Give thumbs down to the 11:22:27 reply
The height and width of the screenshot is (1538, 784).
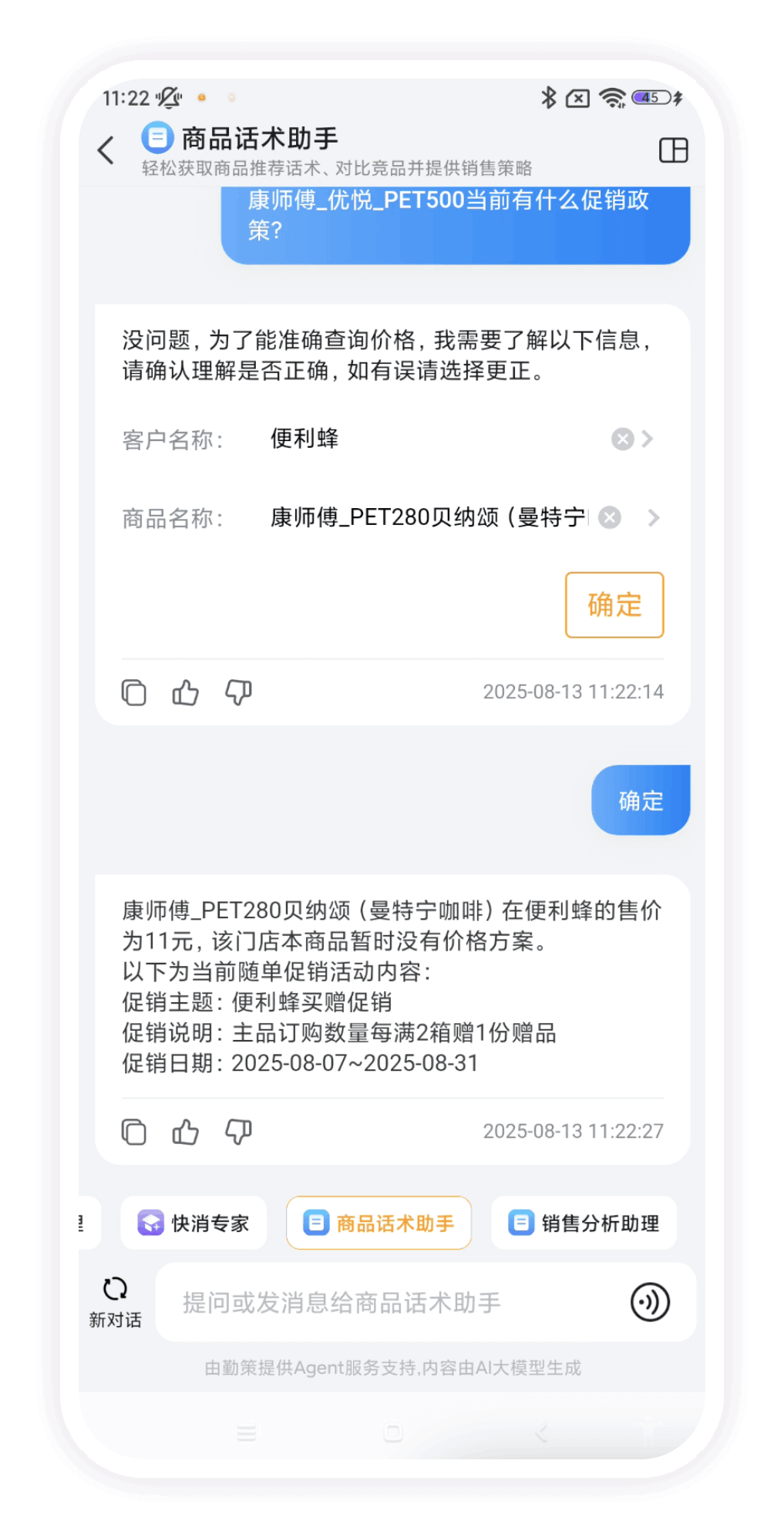pos(238,1132)
